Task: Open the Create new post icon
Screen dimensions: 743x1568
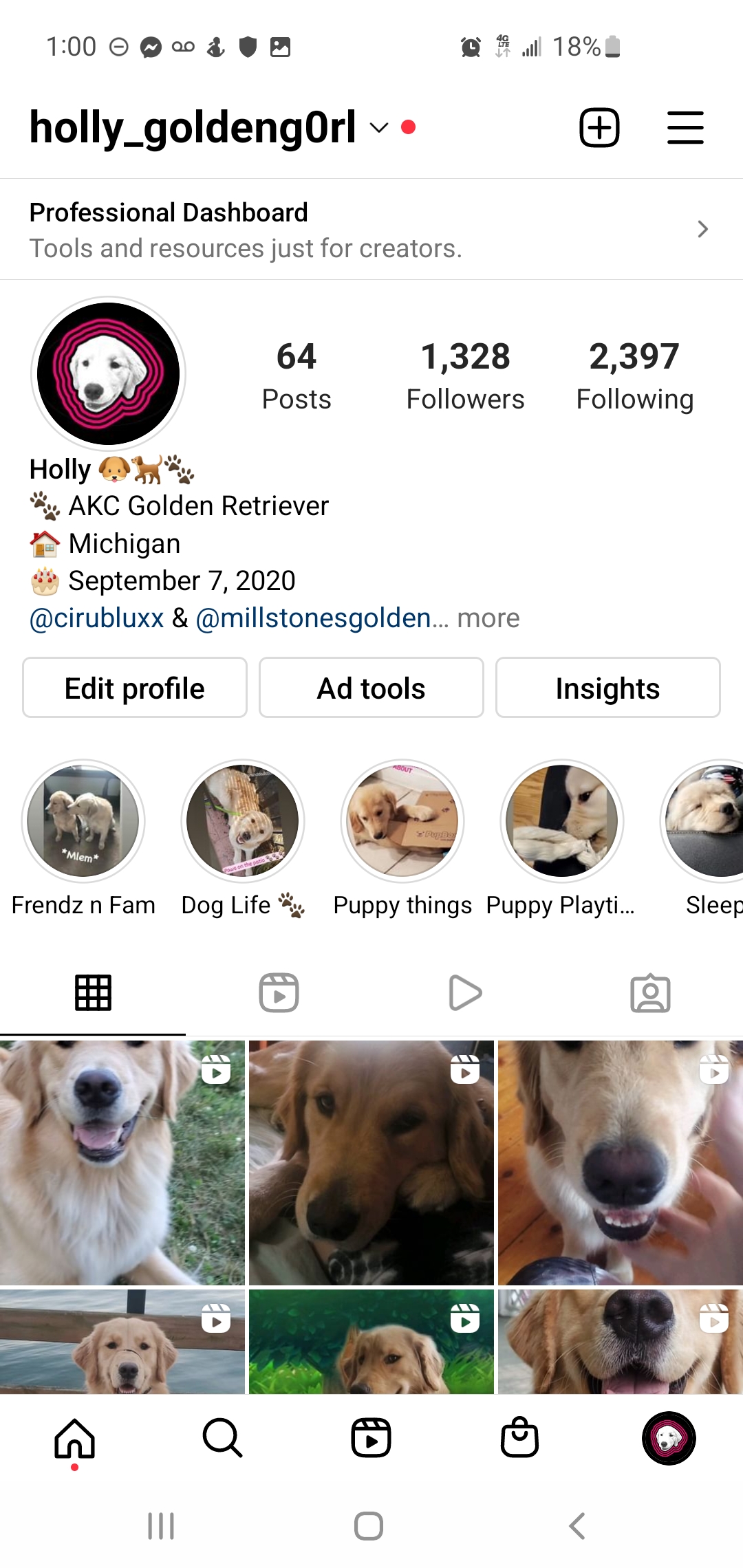Action: click(x=599, y=128)
